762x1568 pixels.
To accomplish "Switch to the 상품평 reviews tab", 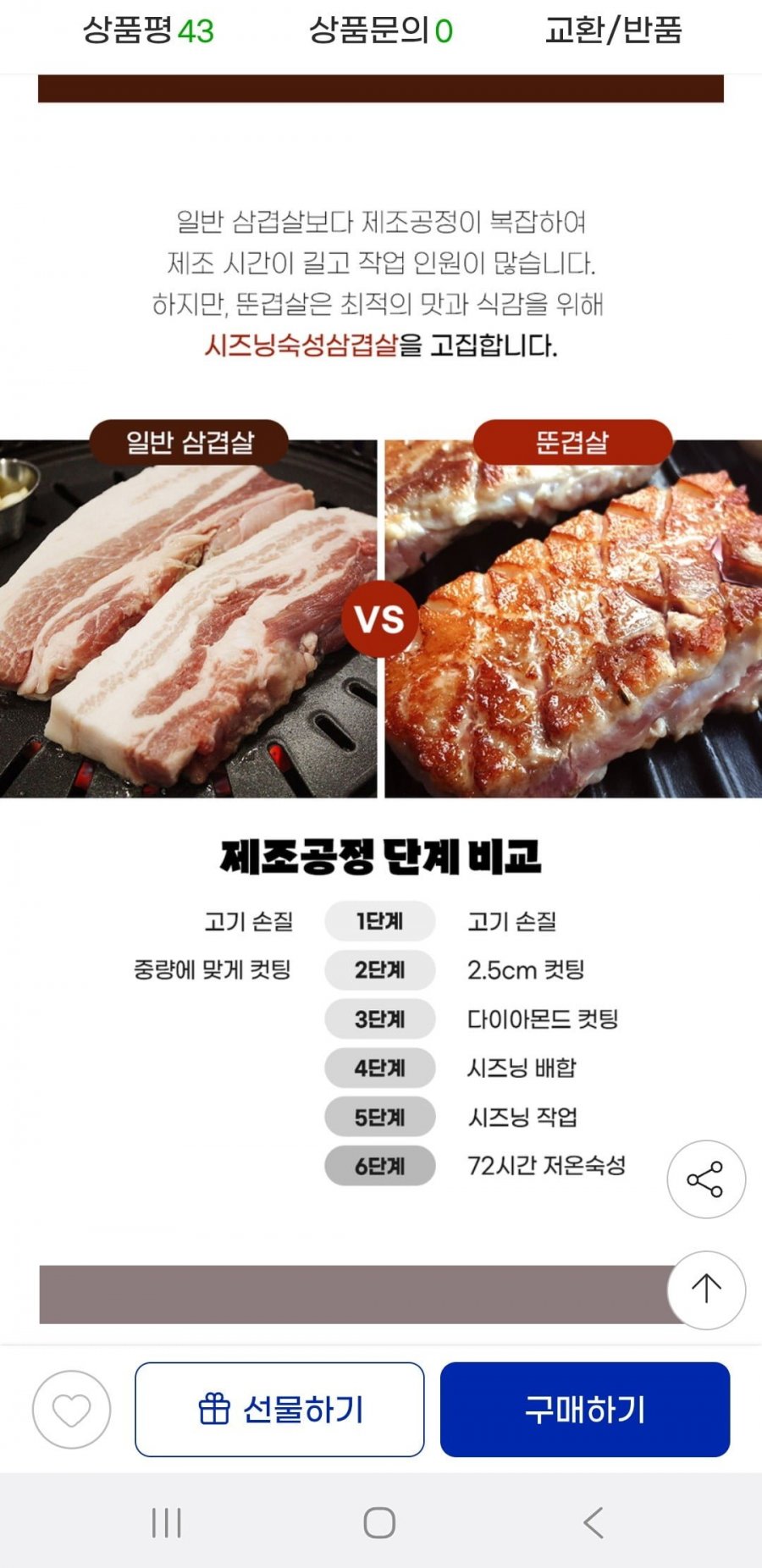I will [148, 31].
